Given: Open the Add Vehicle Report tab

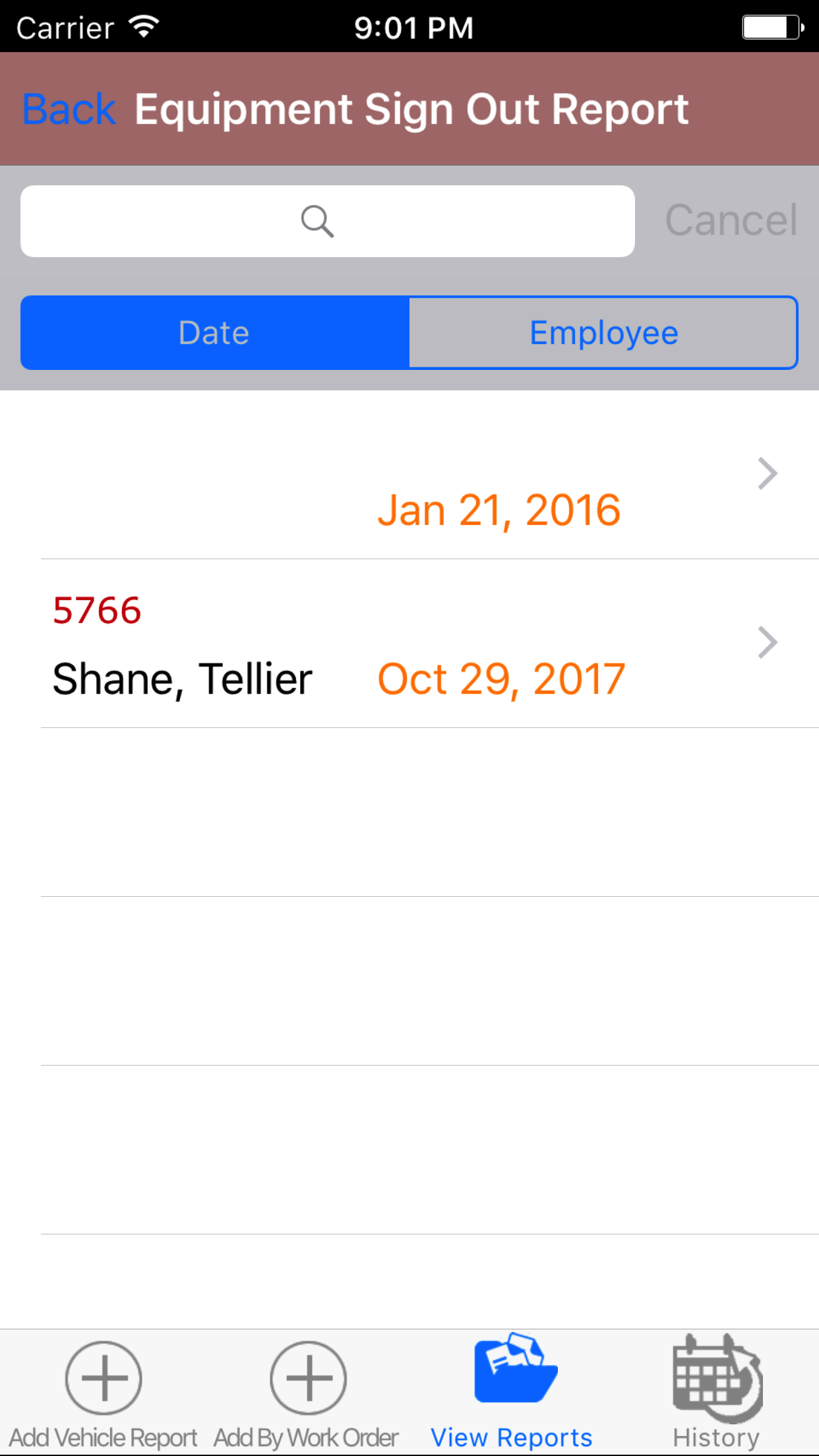Looking at the screenshot, I should tap(104, 1393).
